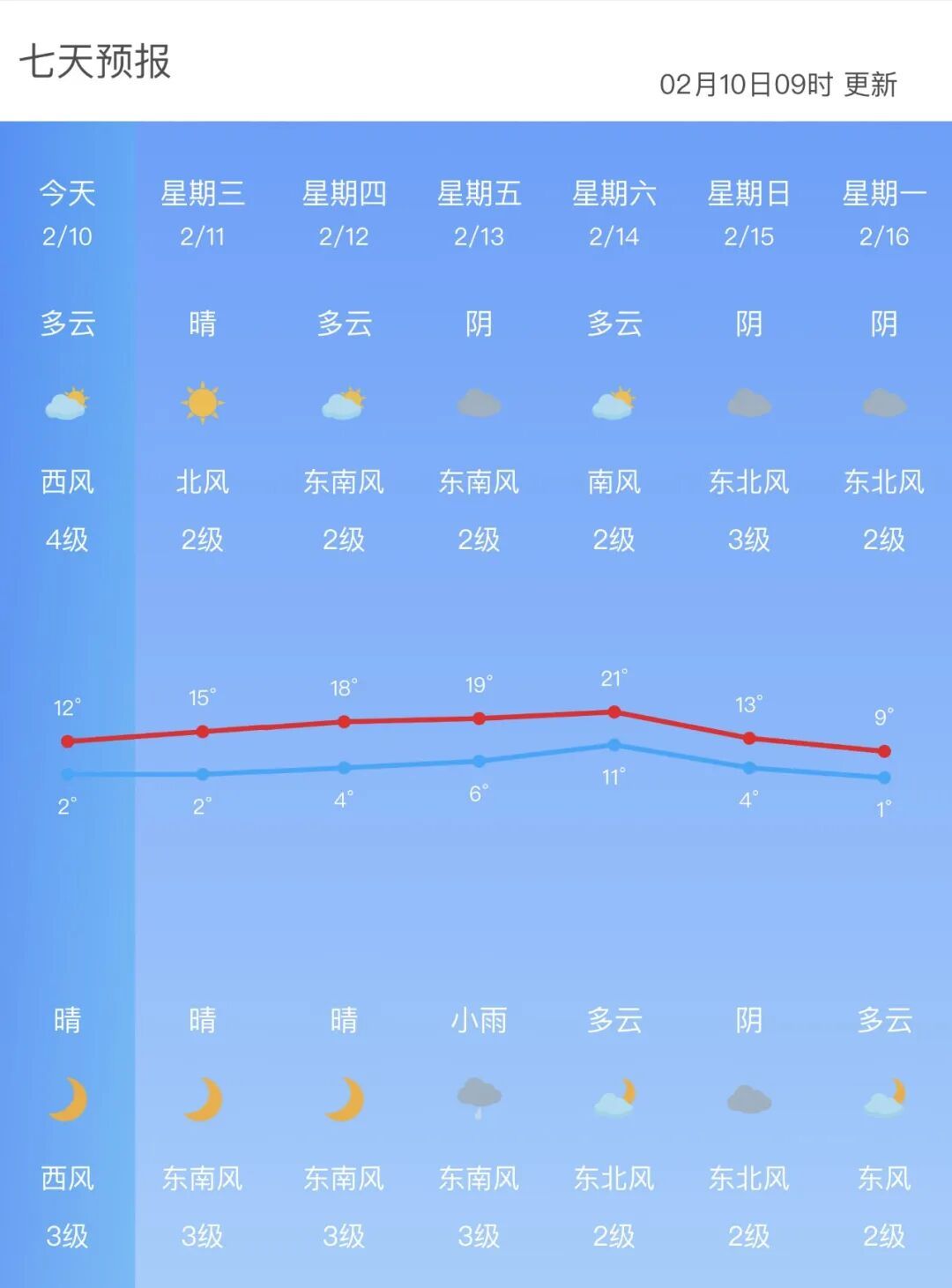Expand the 星期五 2/13 forecast column
Image resolution: width=952 pixels, height=1288 pixels.
point(480,212)
